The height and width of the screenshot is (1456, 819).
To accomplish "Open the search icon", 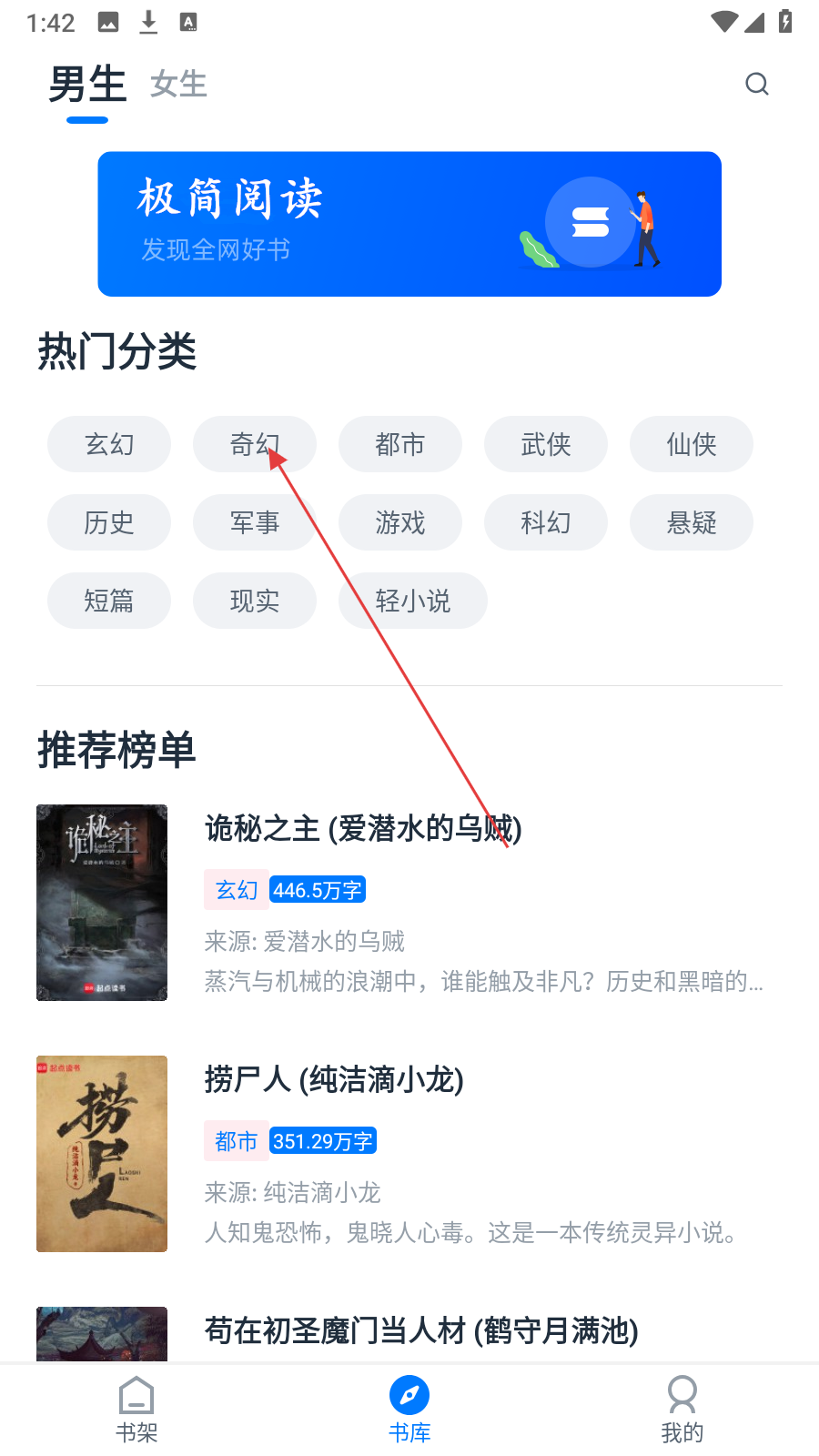I will (x=757, y=84).
